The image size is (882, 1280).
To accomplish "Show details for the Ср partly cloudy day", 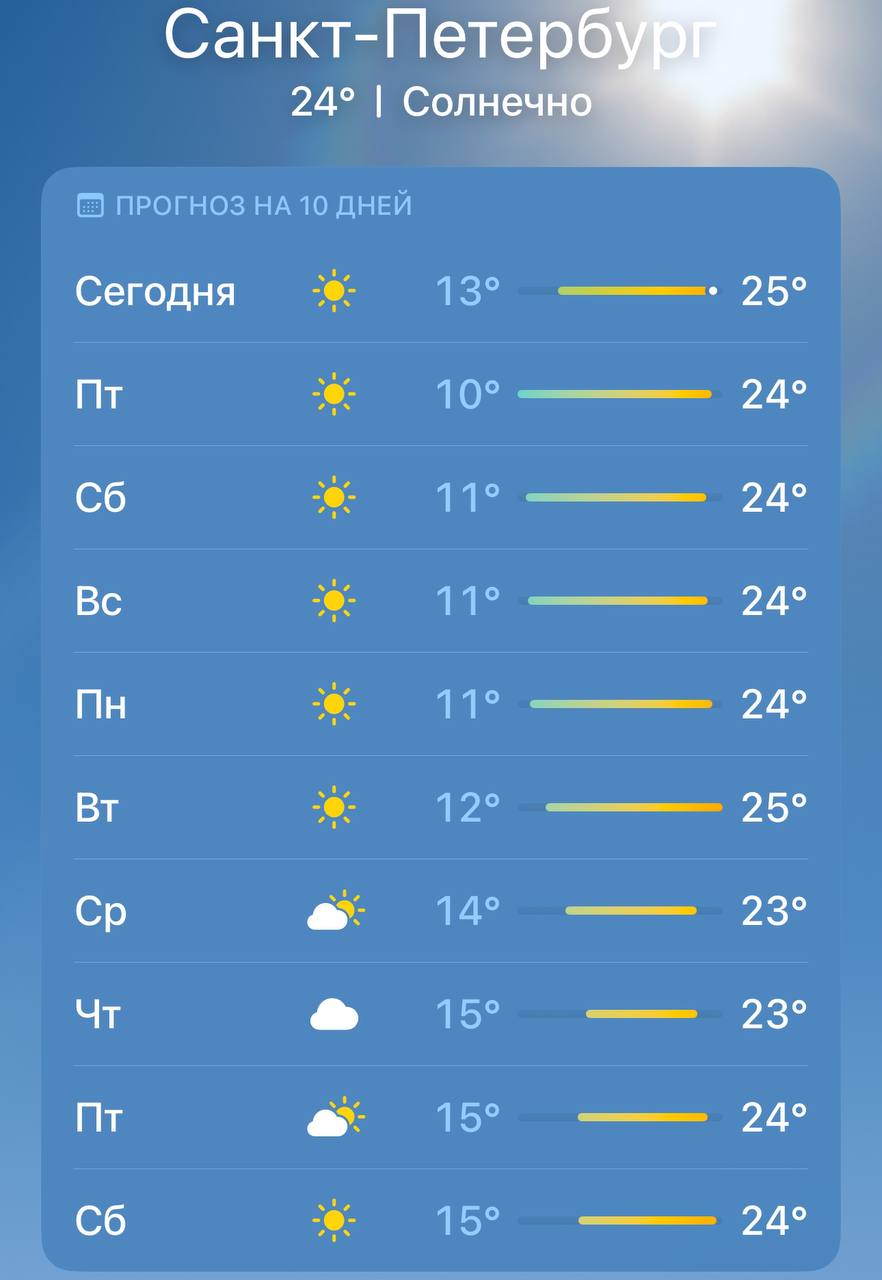I will coord(440,911).
